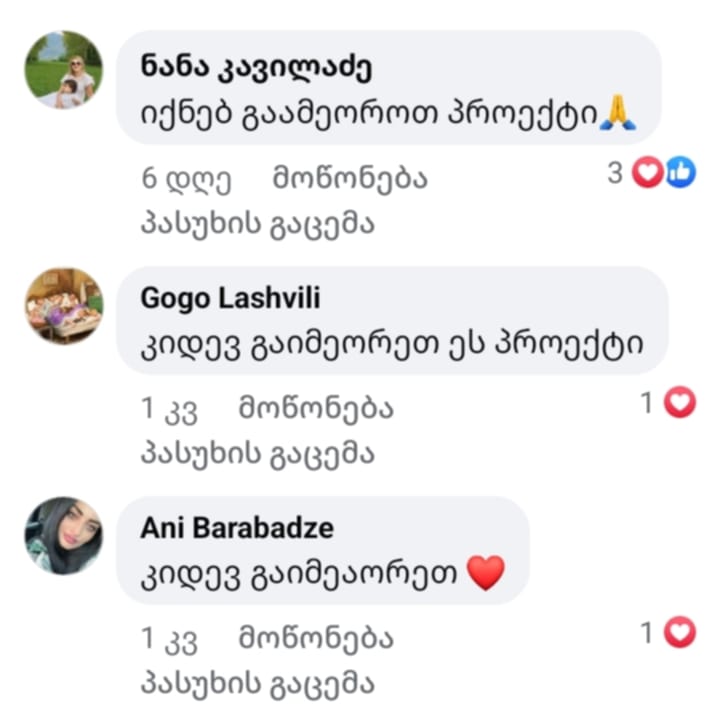Like Gogo Lashvili's comment
The image size is (720, 715).
(x=316, y=408)
